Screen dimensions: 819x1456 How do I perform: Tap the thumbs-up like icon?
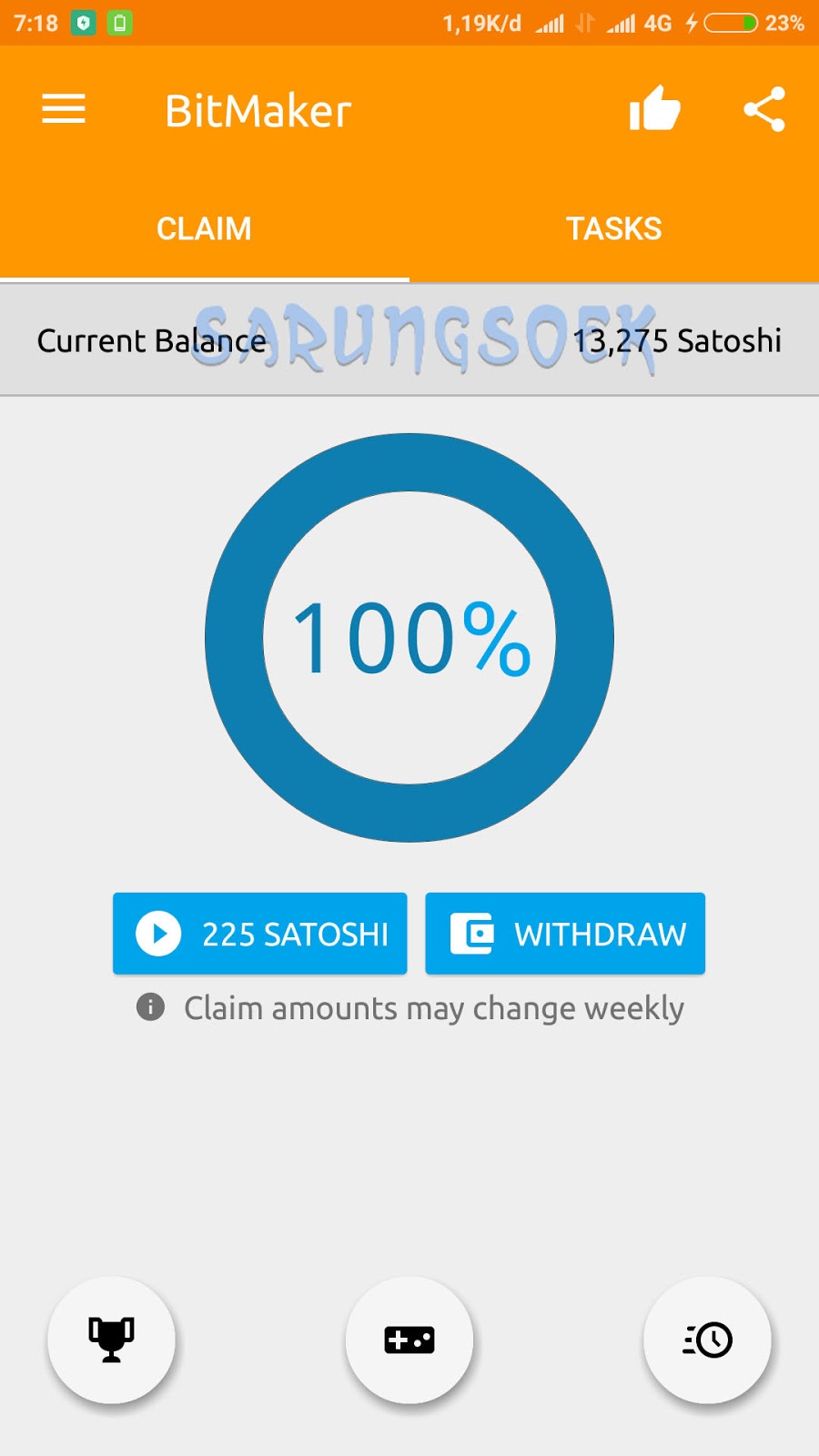click(654, 110)
